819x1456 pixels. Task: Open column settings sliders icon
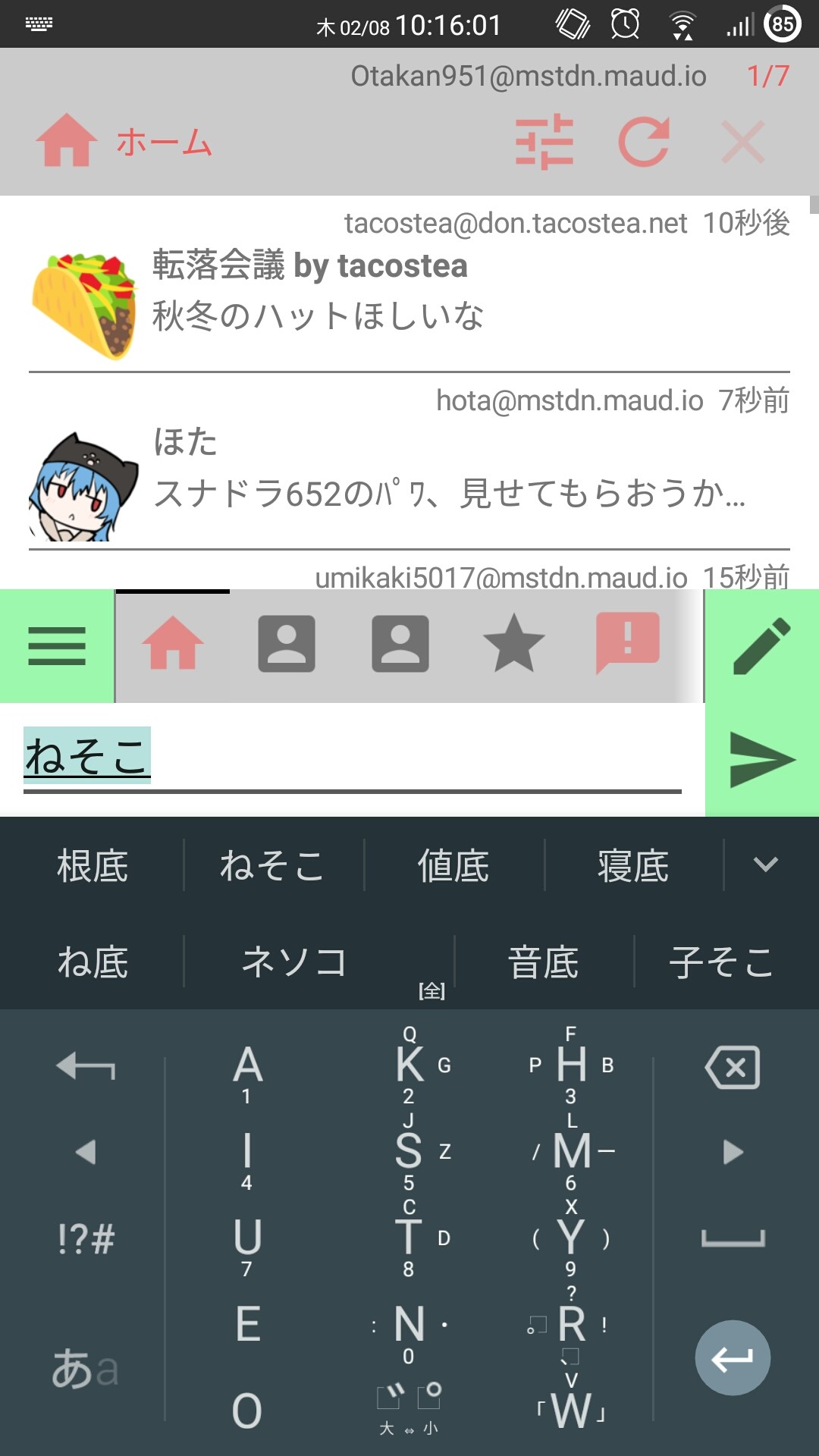(x=544, y=142)
